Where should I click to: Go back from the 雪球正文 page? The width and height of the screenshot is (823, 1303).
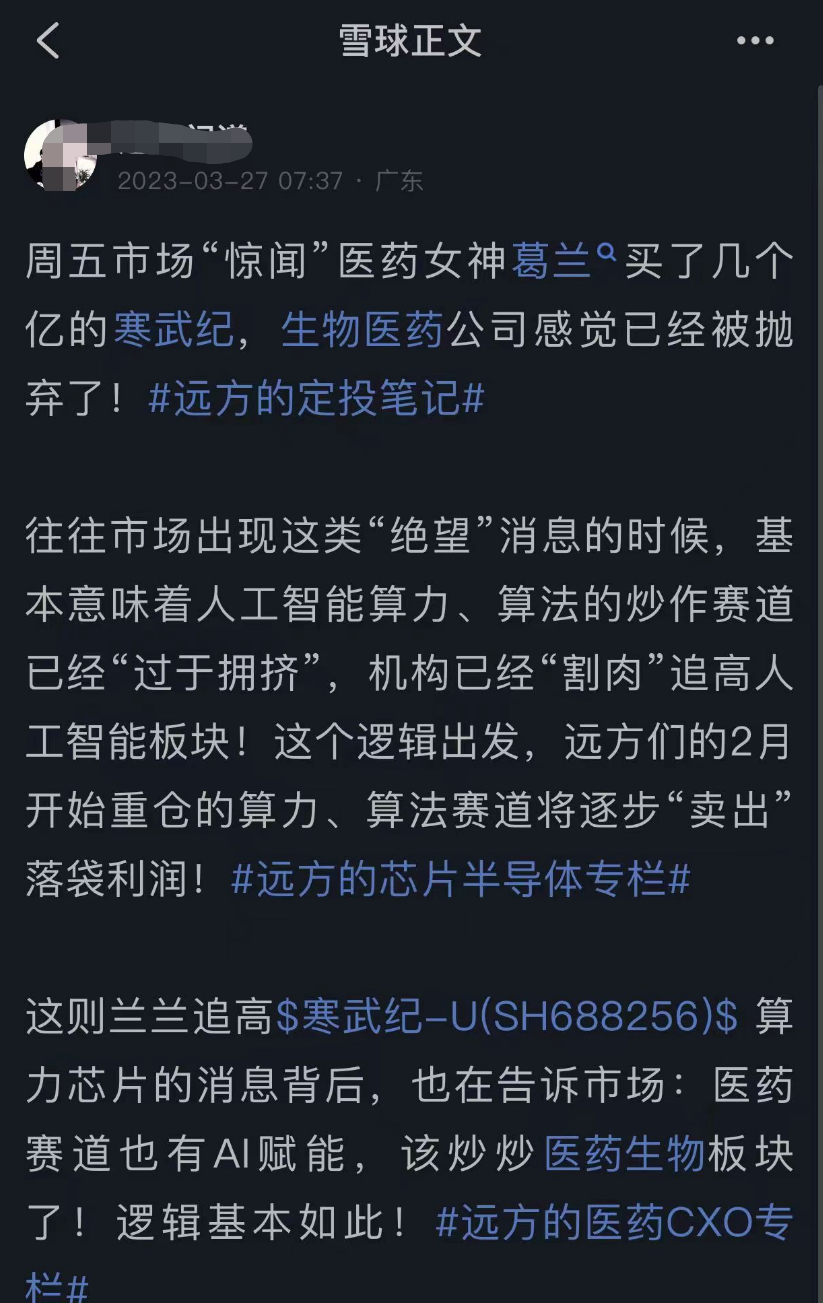click(47, 41)
